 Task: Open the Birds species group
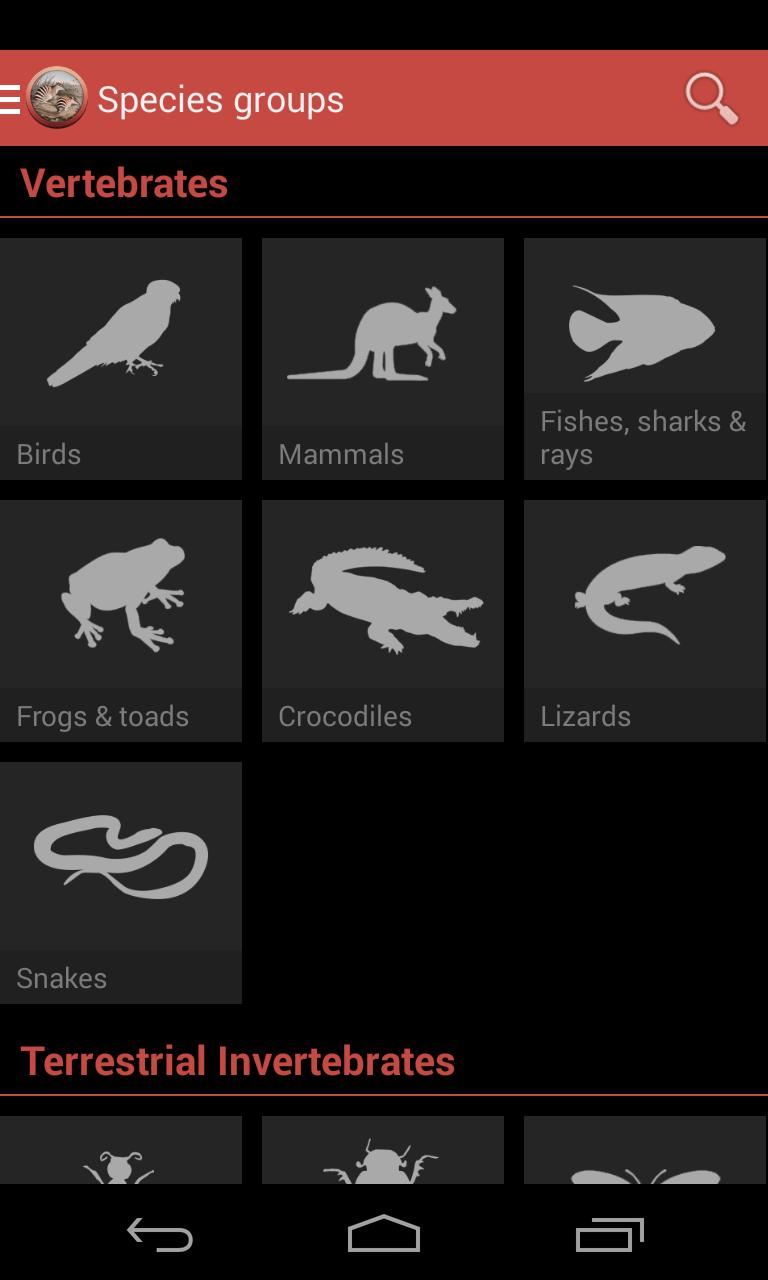click(121, 358)
